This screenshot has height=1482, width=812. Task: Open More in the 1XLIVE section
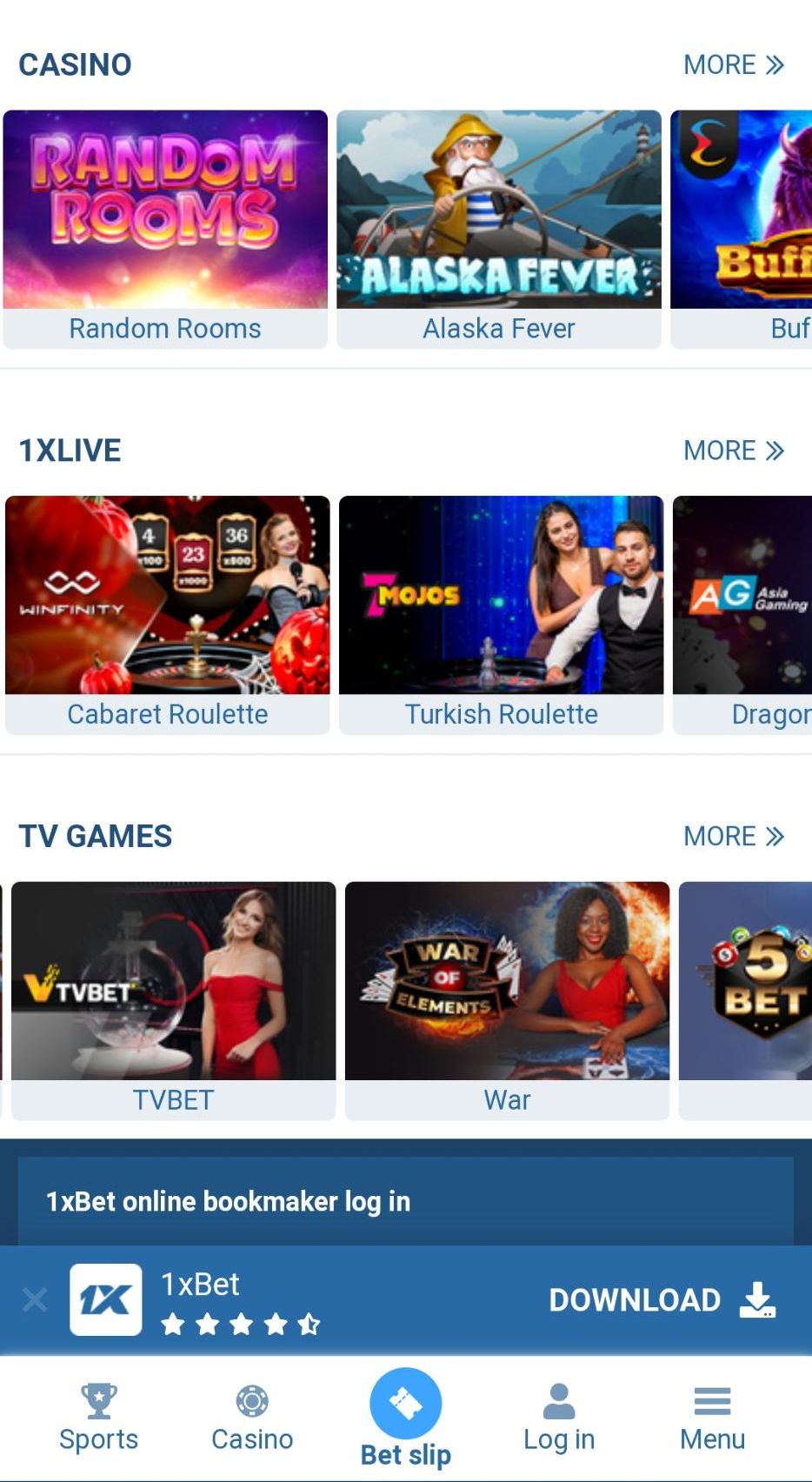click(x=733, y=451)
